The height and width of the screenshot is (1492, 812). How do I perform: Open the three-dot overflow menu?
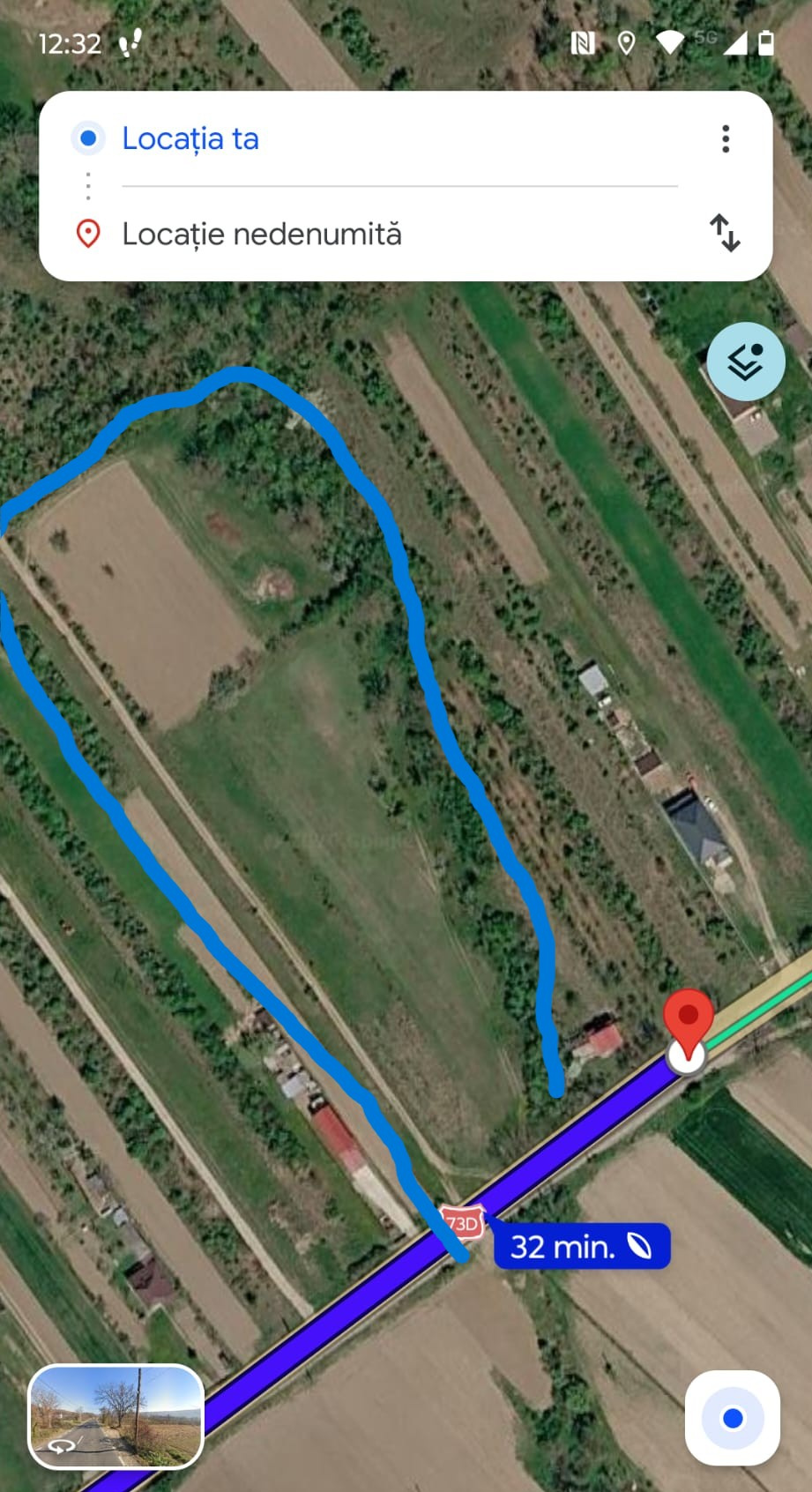[x=726, y=139]
